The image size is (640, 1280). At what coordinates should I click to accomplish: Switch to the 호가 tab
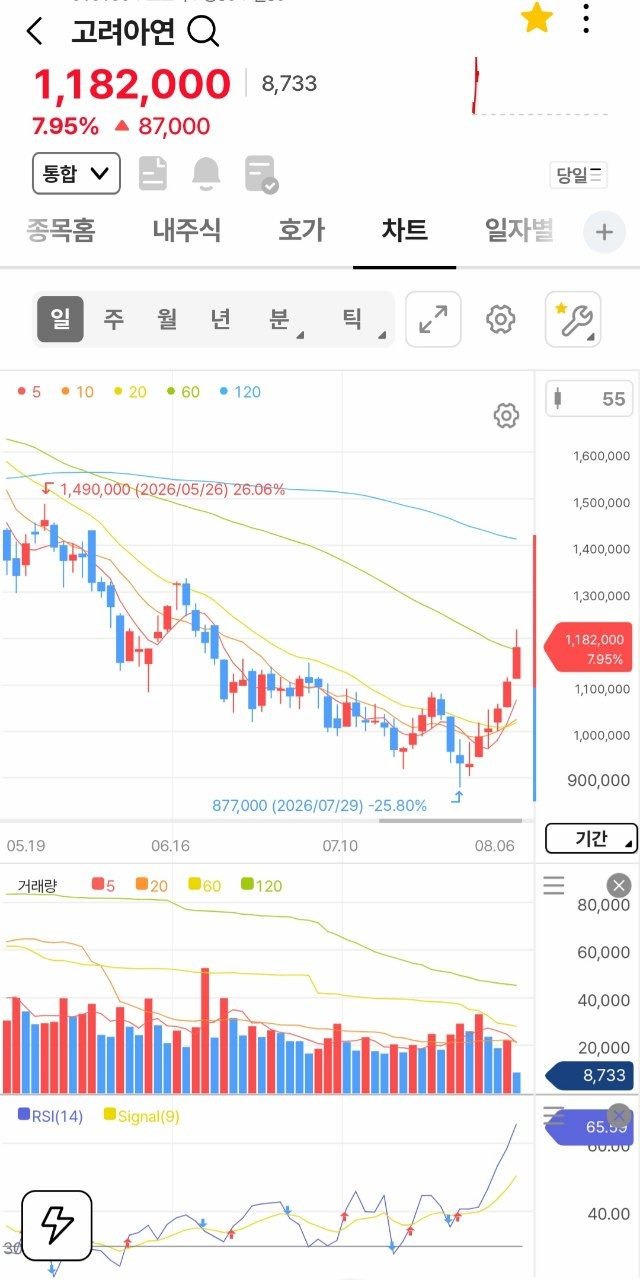[x=301, y=231]
